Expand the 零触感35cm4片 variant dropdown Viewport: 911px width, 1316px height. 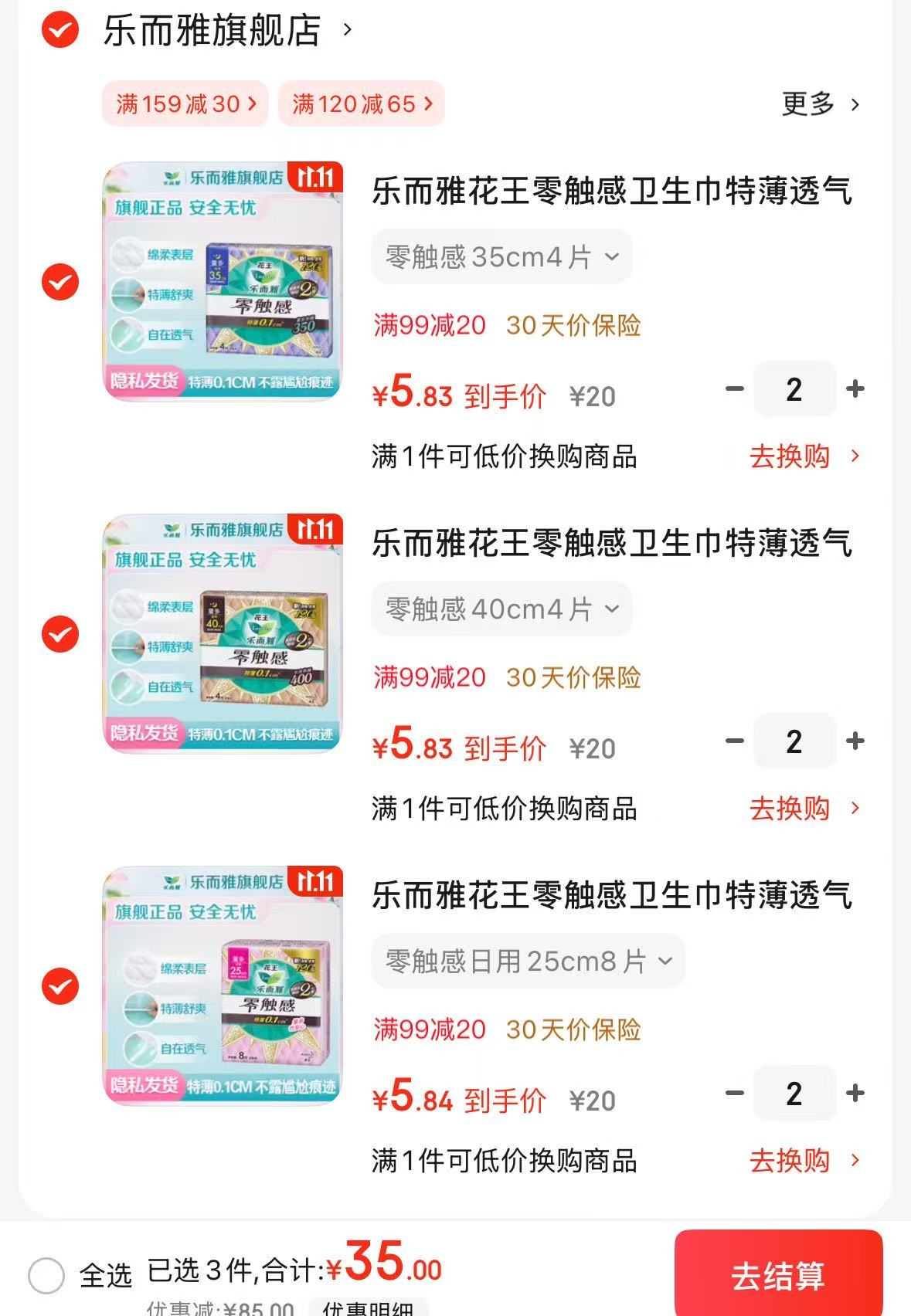pyautogui.click(x=502, y=256)
